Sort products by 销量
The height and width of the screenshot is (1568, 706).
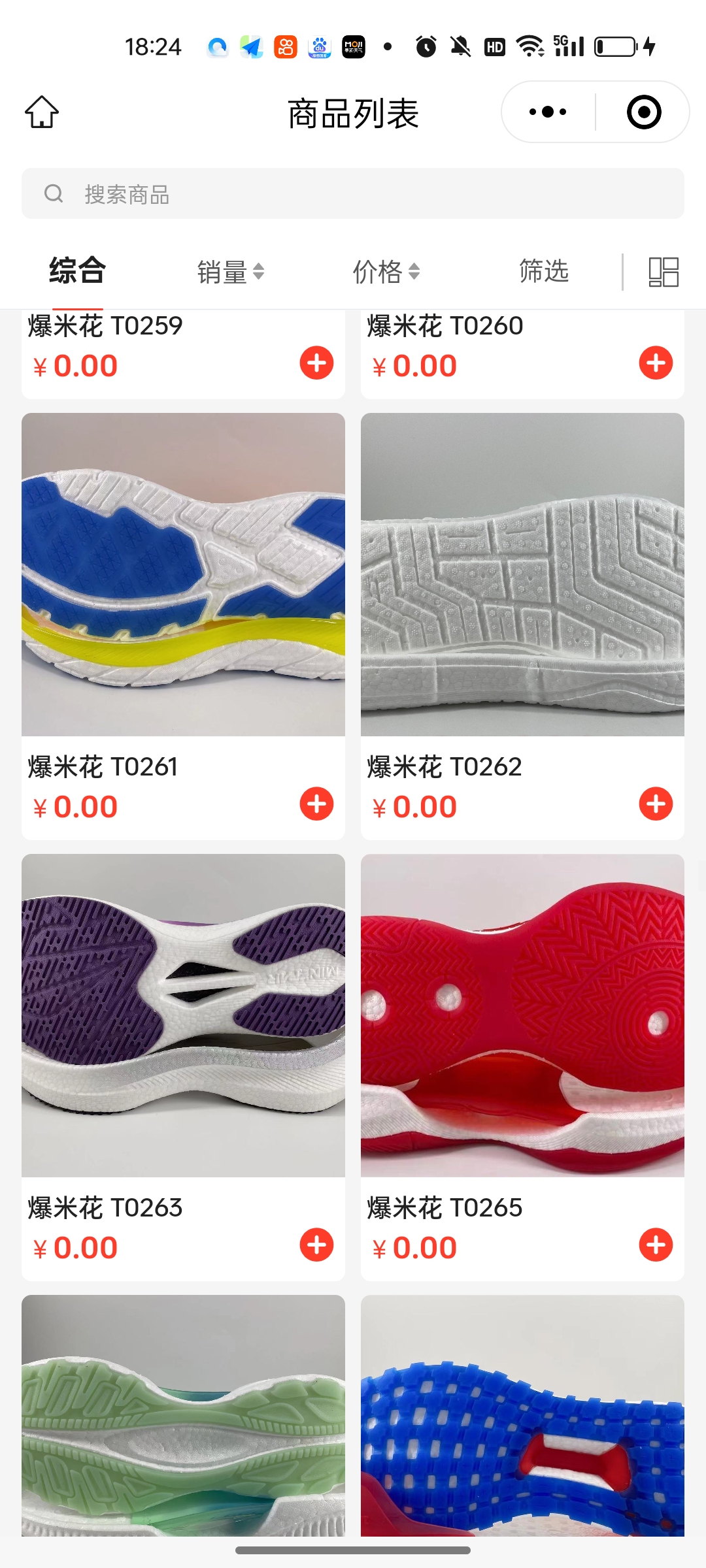(230, 272)
